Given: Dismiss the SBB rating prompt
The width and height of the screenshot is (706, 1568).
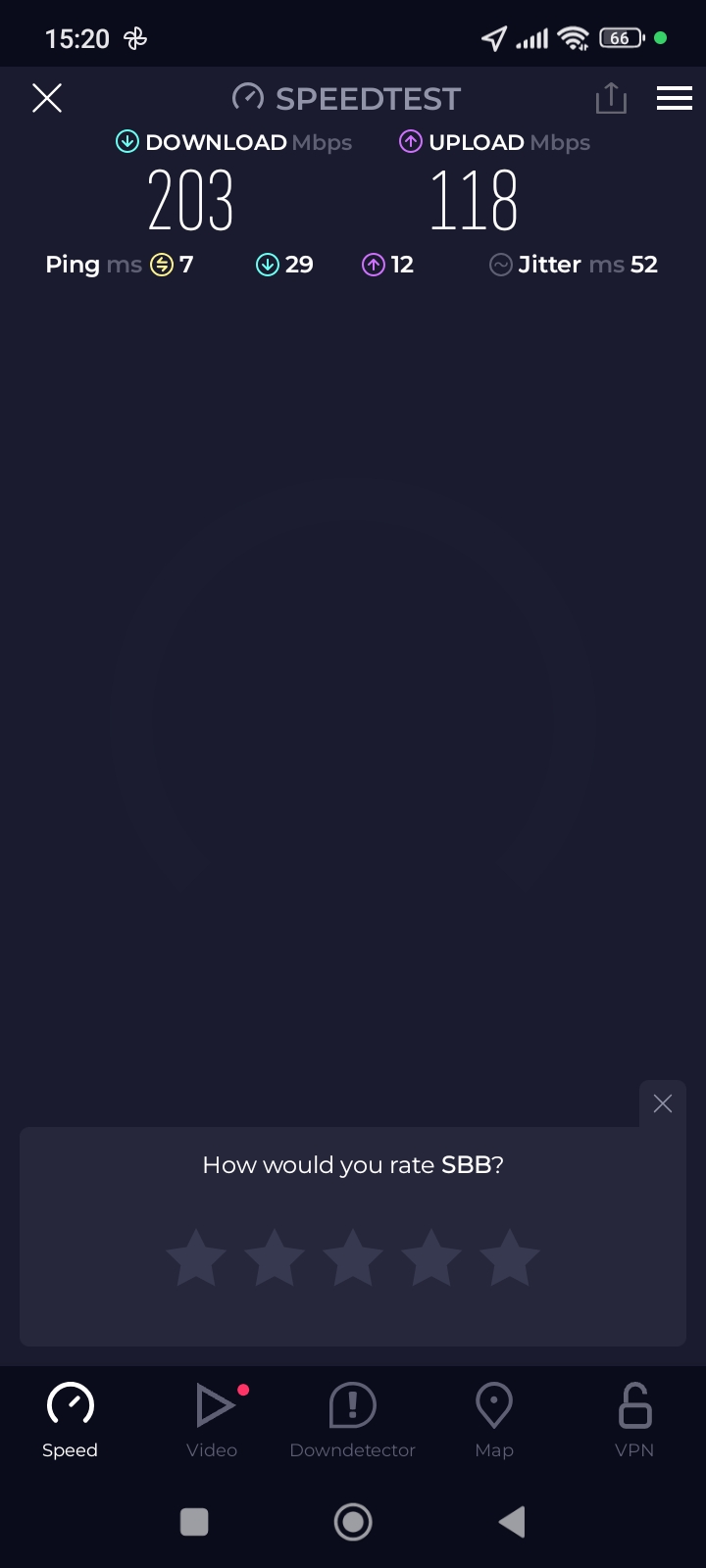Looking at the screenshot, I should pos(663,1103).
